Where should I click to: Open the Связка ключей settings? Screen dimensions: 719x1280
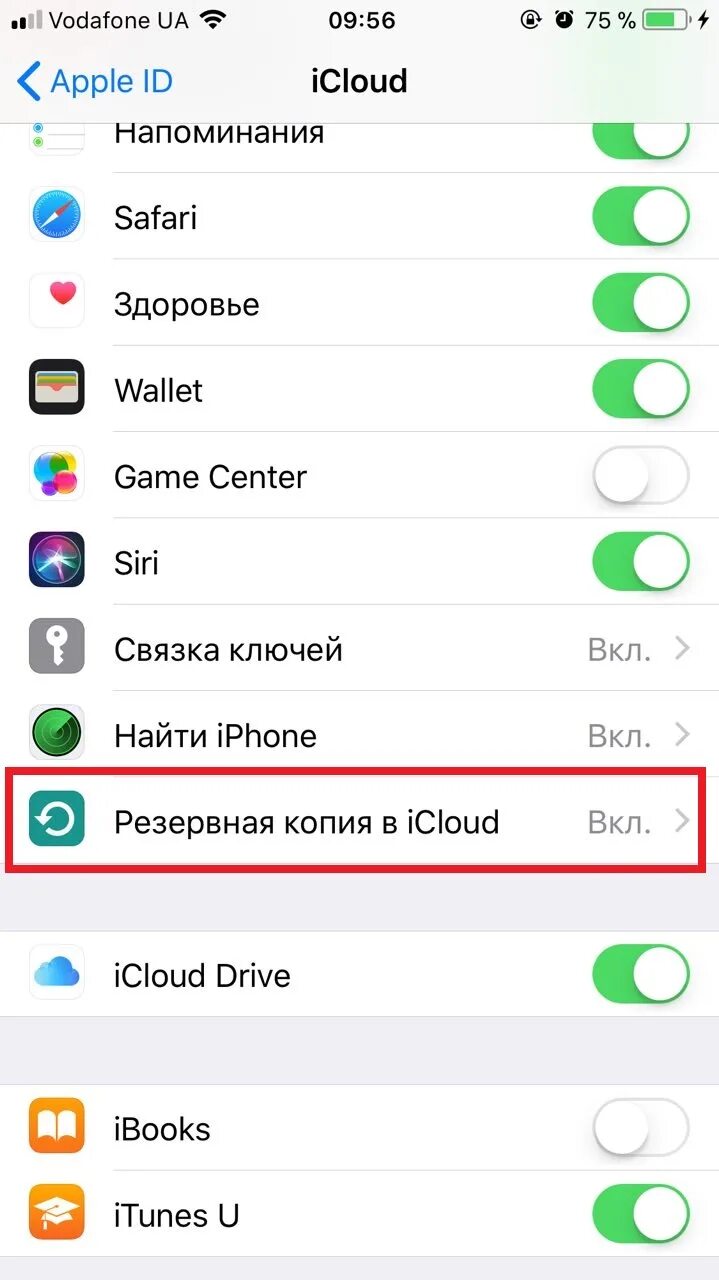(x=359, y=649)
